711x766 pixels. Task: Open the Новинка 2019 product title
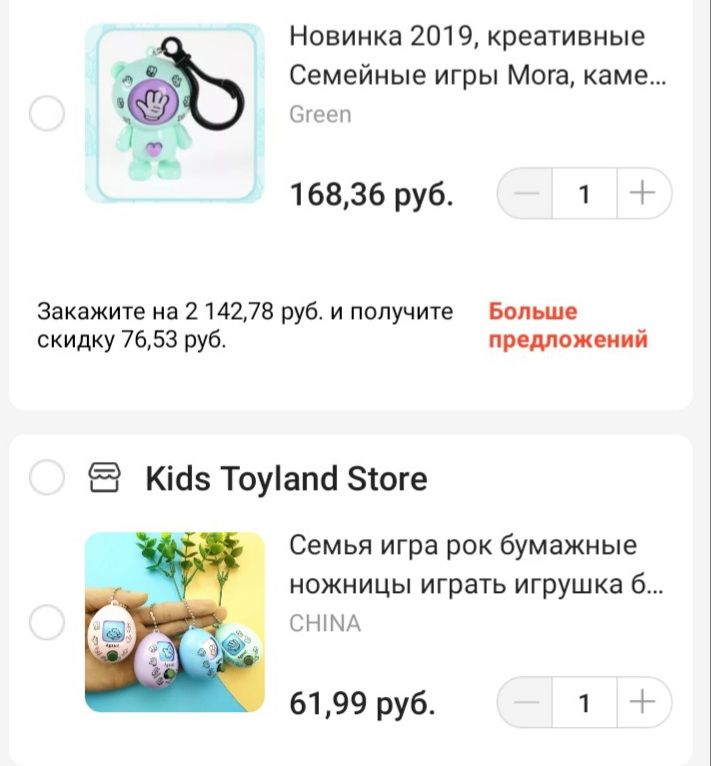[475, 56]
